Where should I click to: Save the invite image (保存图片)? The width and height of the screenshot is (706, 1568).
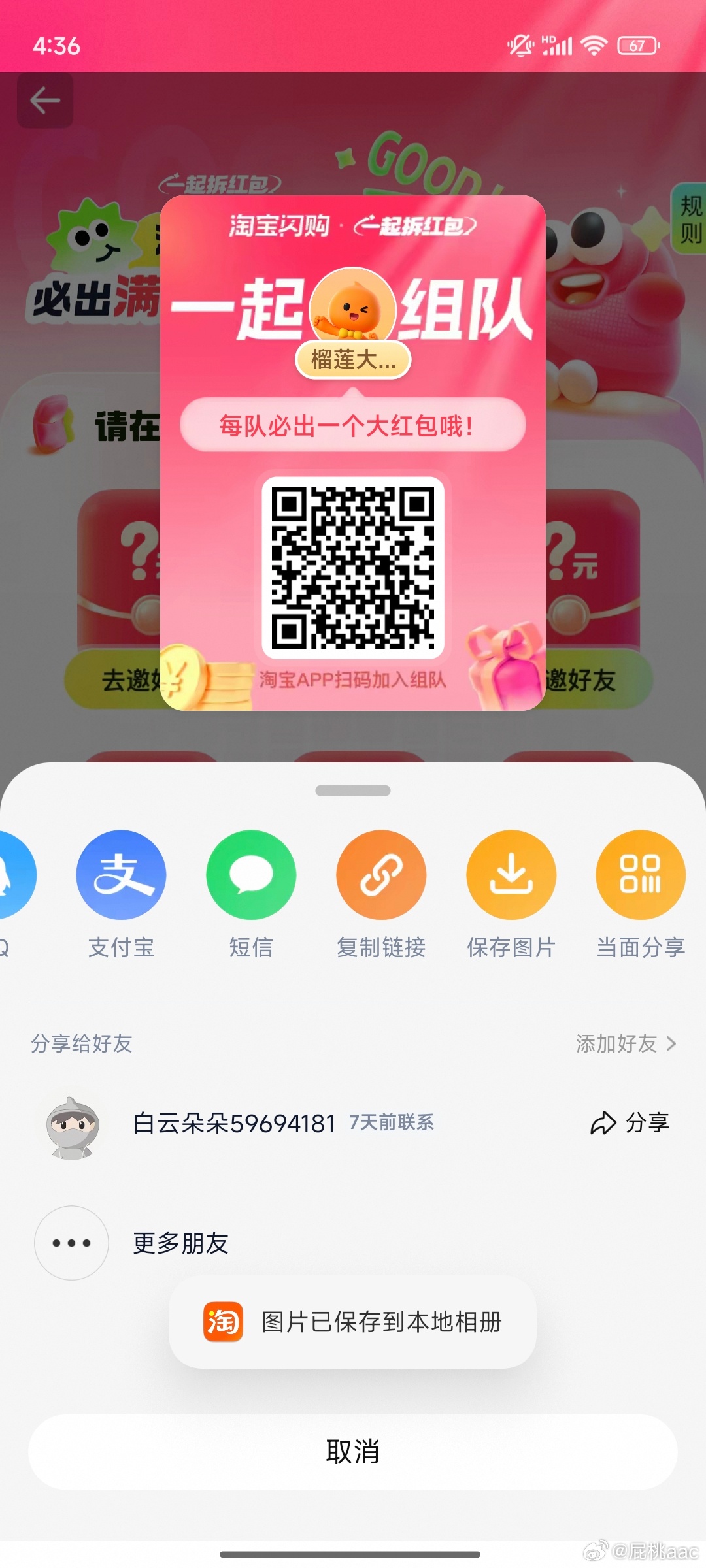click(511, 875)
